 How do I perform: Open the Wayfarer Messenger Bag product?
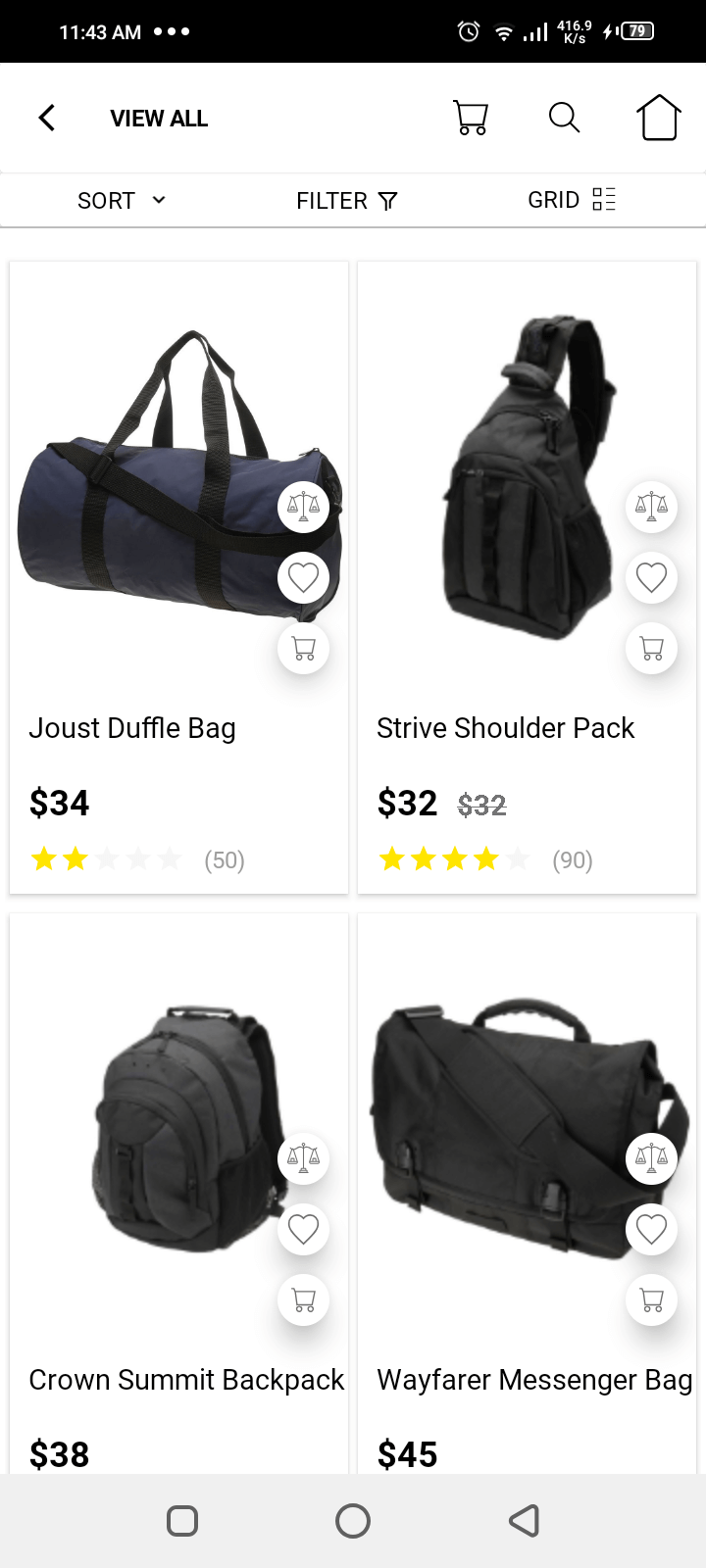click(534, 1380)
